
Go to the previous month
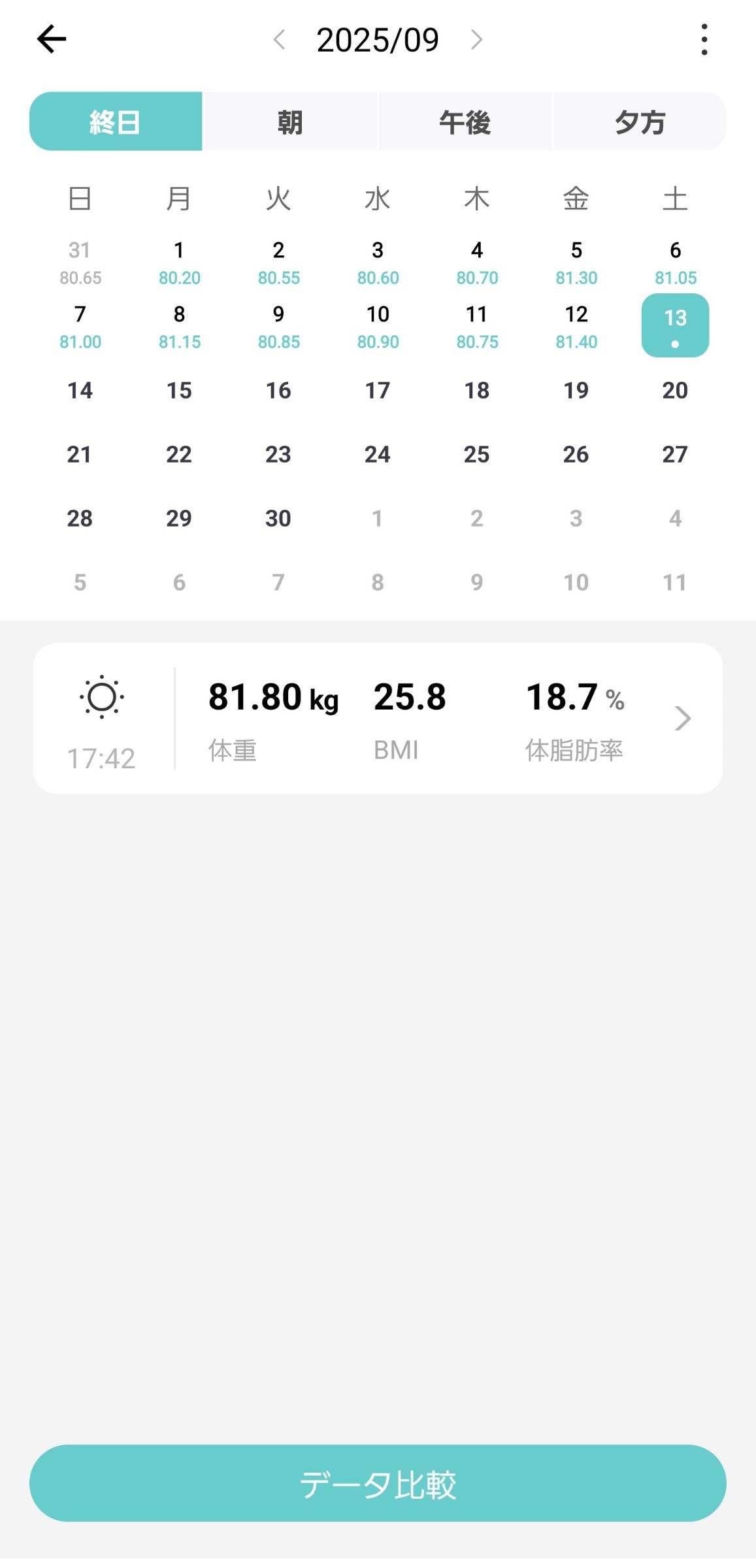[x=279, y=40]
